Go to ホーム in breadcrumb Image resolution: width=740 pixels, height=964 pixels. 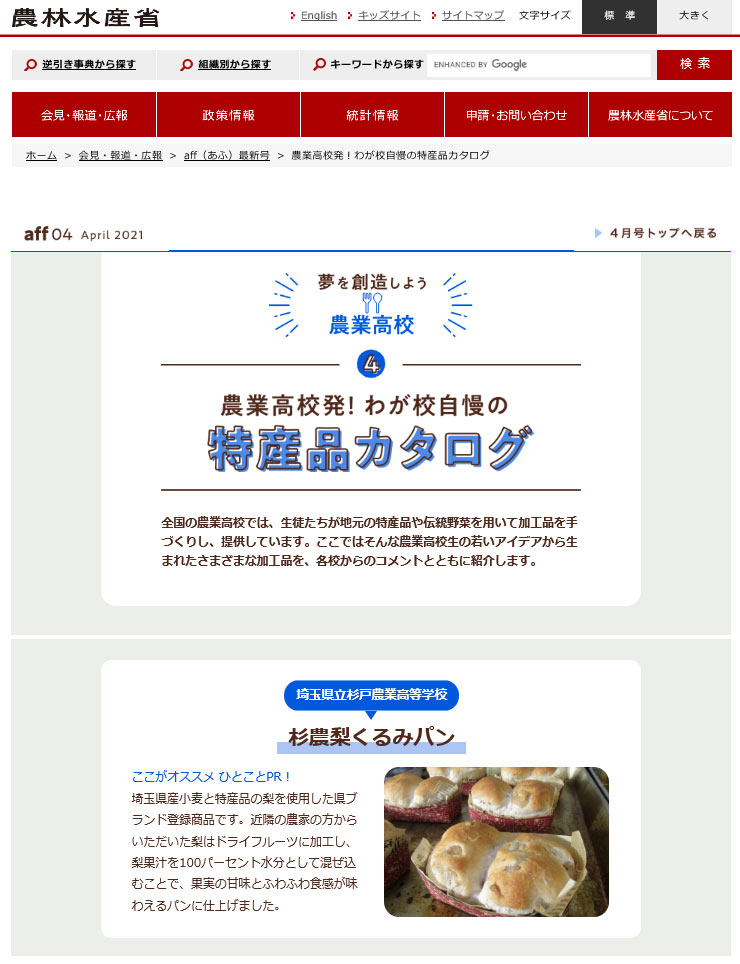click(x=41, y=156)
